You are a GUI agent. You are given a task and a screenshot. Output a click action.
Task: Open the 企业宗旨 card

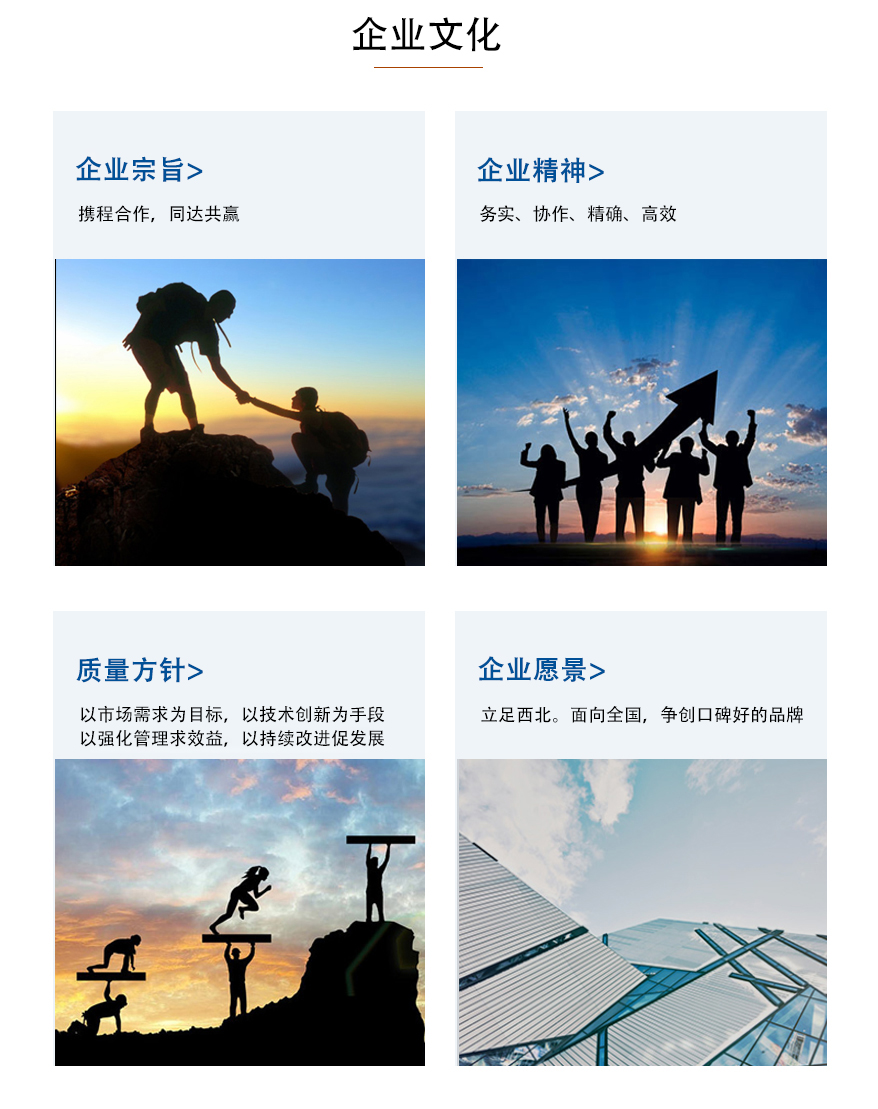tap(139, 171)
